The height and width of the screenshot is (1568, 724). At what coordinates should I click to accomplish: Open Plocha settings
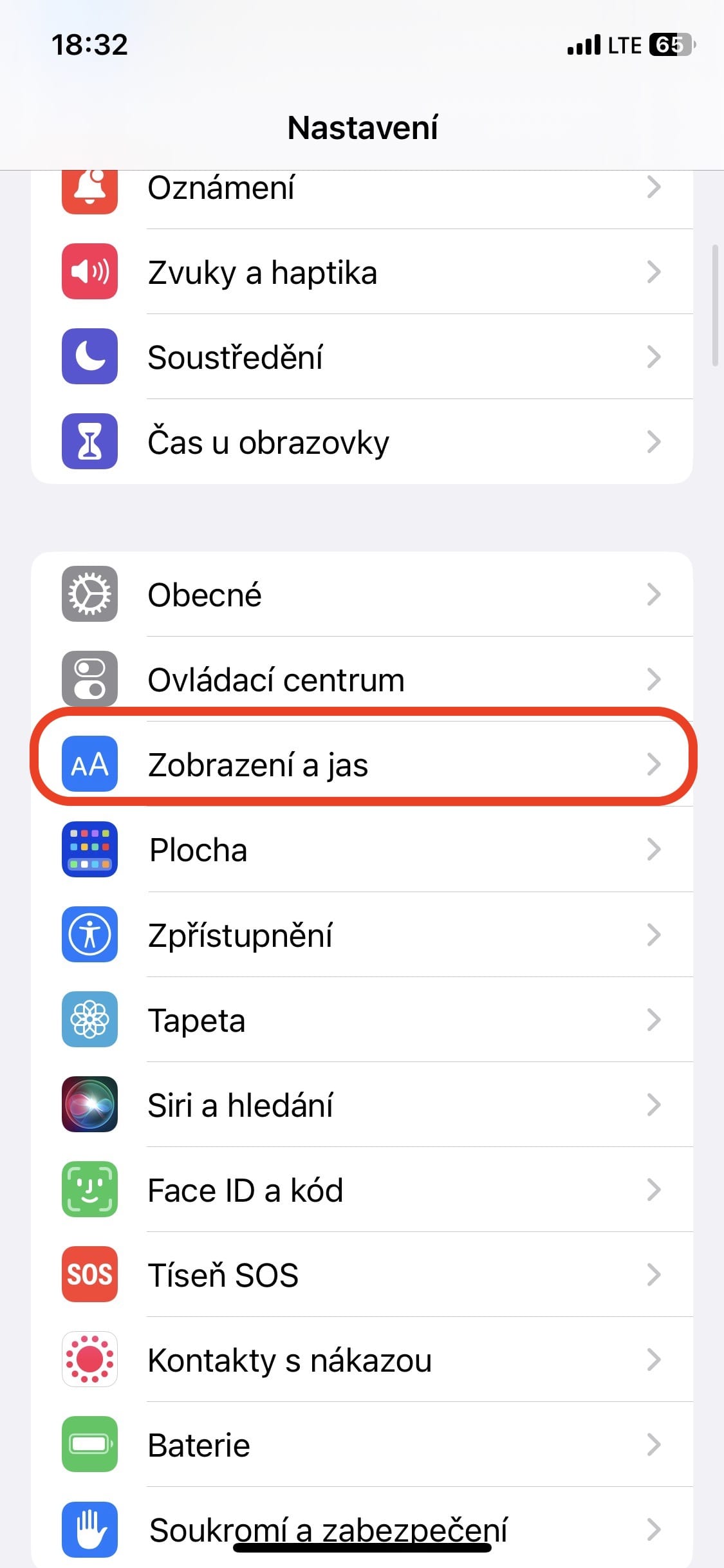pyautogui.click(x=362, y=850)
